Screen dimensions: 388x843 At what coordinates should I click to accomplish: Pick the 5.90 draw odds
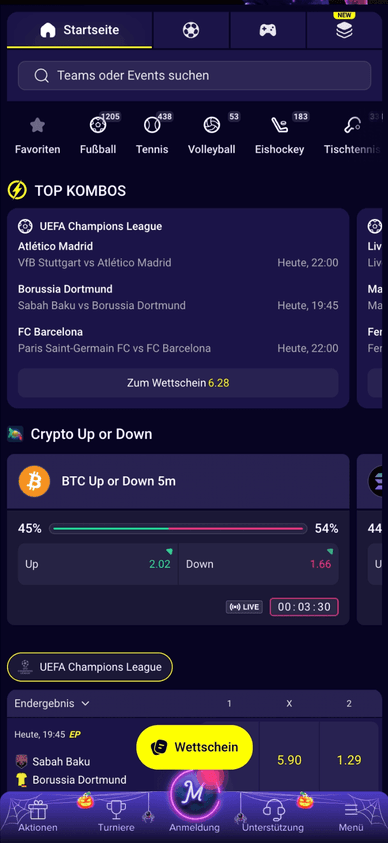[x=289, y=760]
